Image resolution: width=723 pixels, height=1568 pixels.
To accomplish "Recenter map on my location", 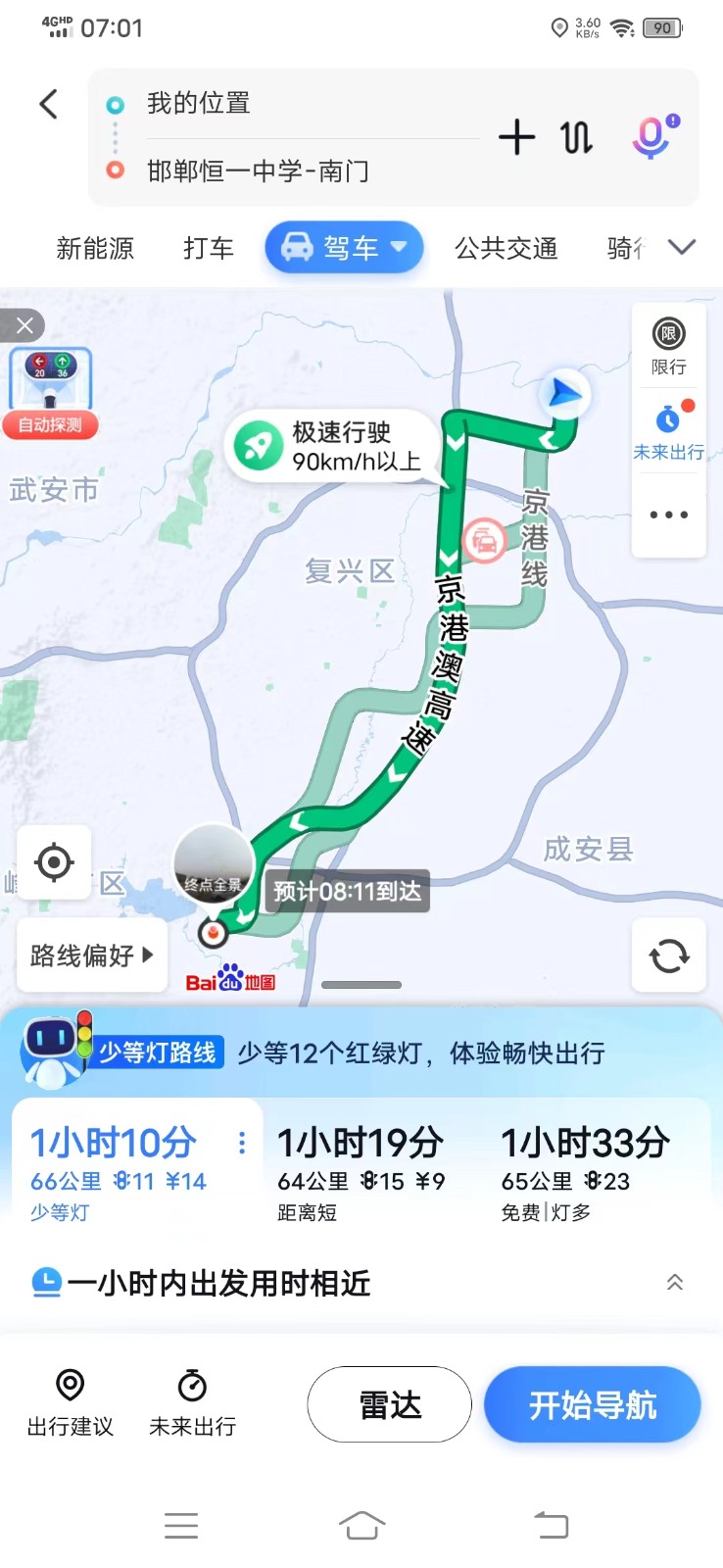I will (54, 862).
